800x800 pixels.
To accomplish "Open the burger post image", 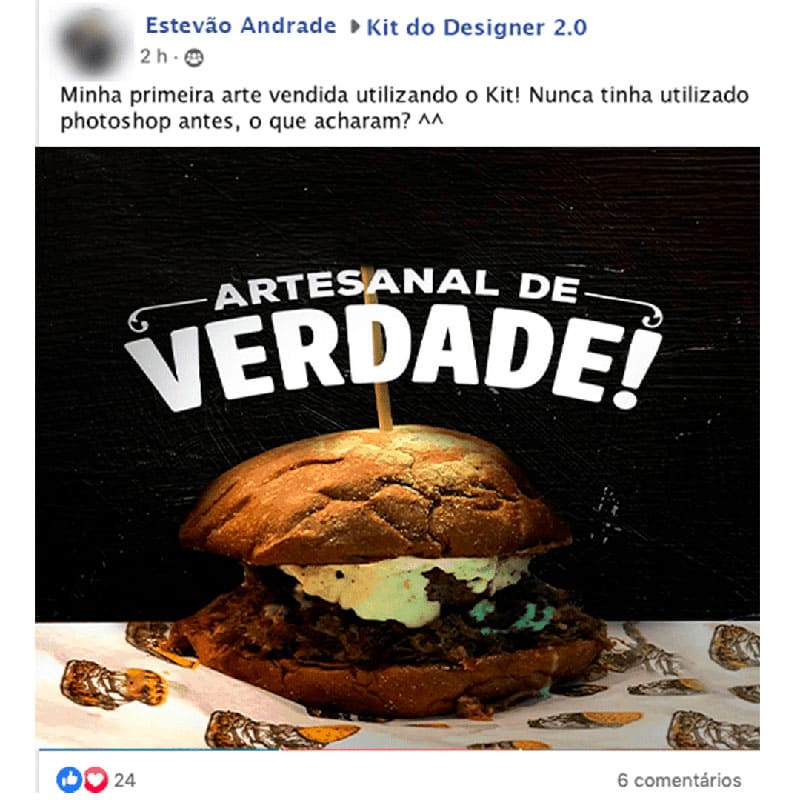I will tap(397, 448).
